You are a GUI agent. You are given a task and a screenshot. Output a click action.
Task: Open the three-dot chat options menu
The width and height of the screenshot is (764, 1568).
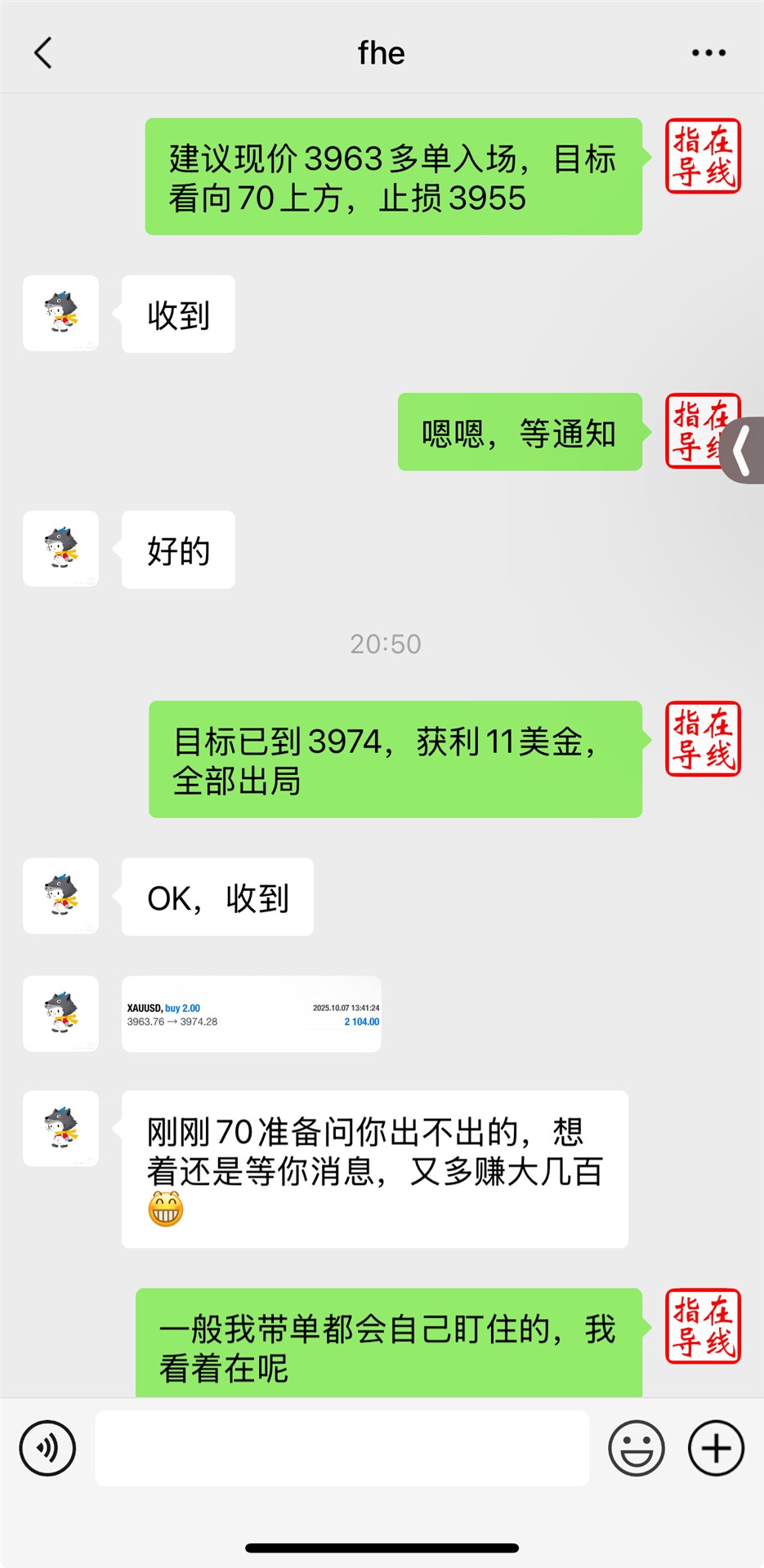pos(708,53)
